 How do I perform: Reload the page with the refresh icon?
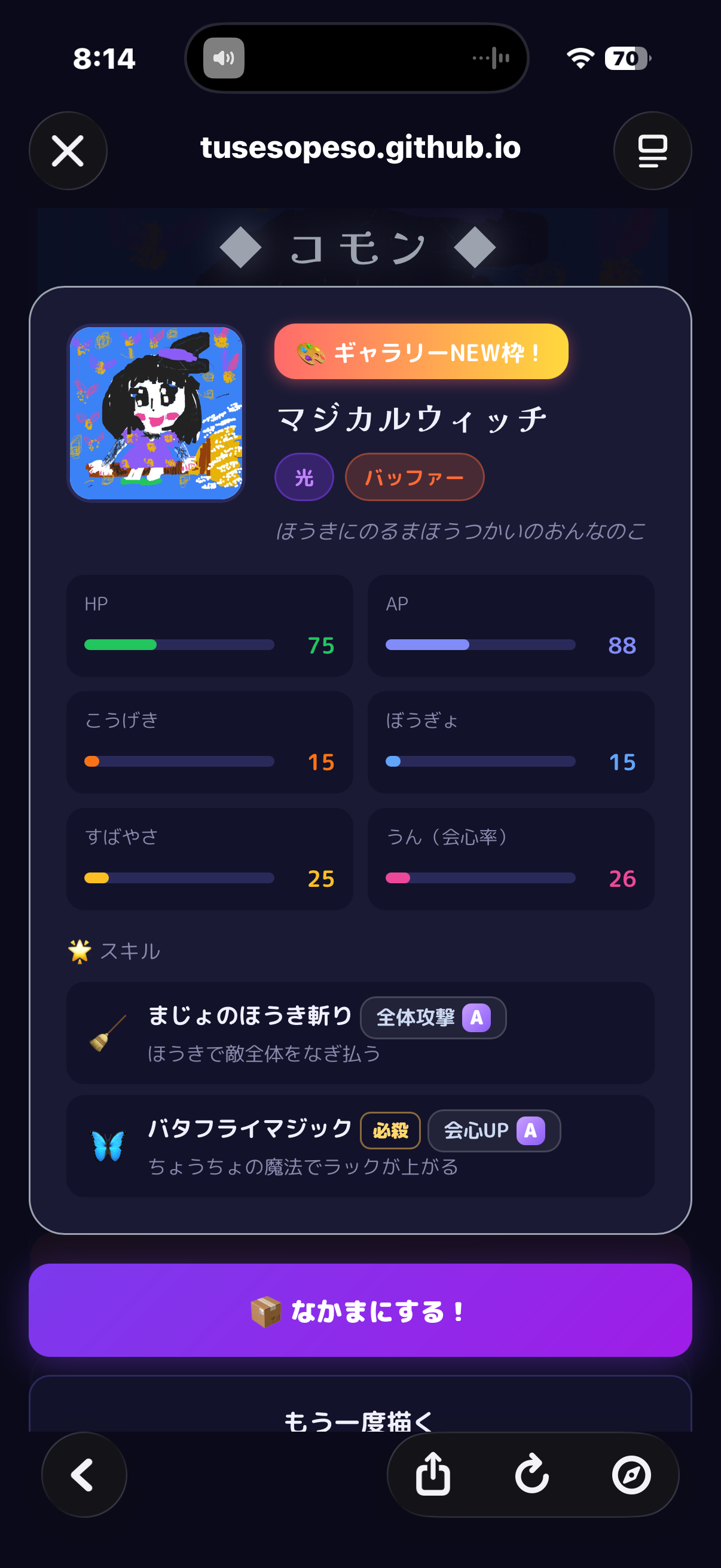[533, 1474]
